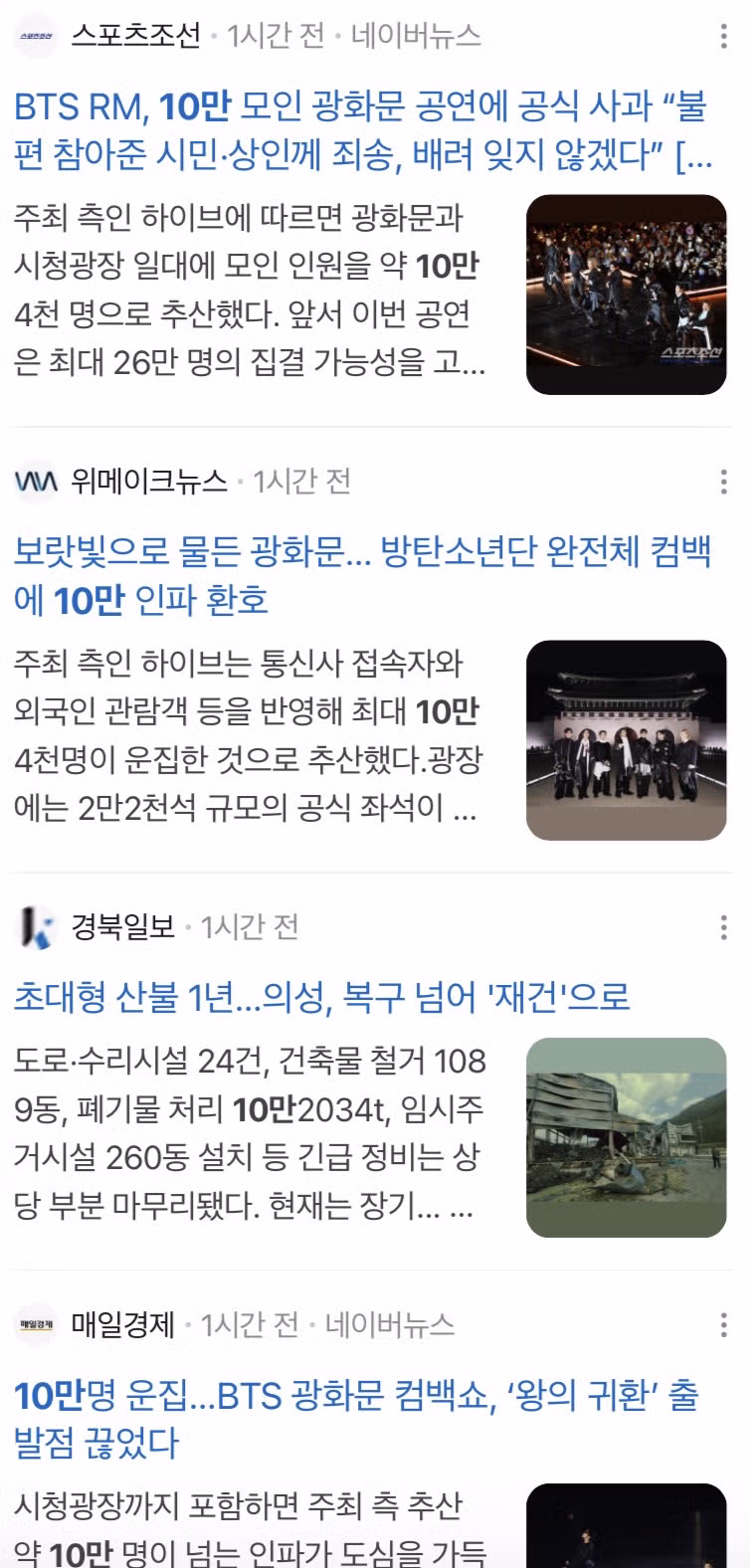View the burned building wildfire thumbnail
This screenshot has height=1568, width=750.
(x=625, y=1136)
